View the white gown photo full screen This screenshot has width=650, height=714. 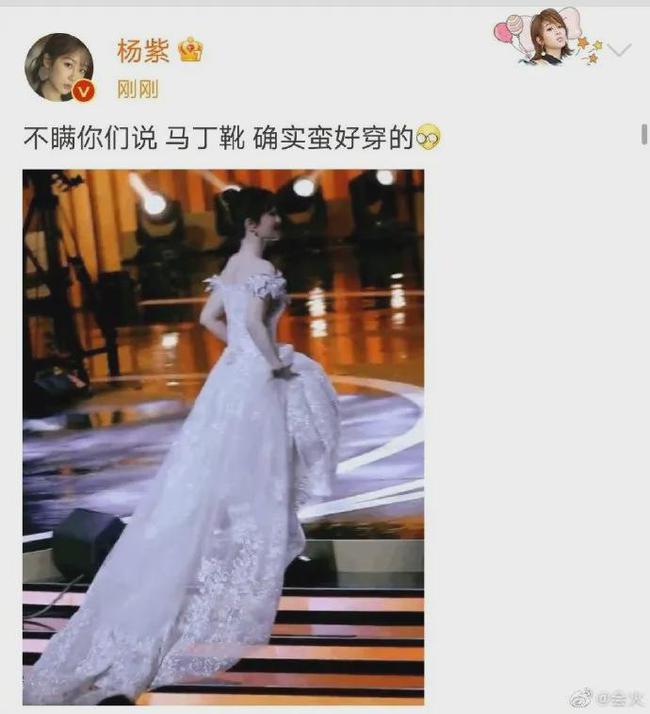coord(223,437)
